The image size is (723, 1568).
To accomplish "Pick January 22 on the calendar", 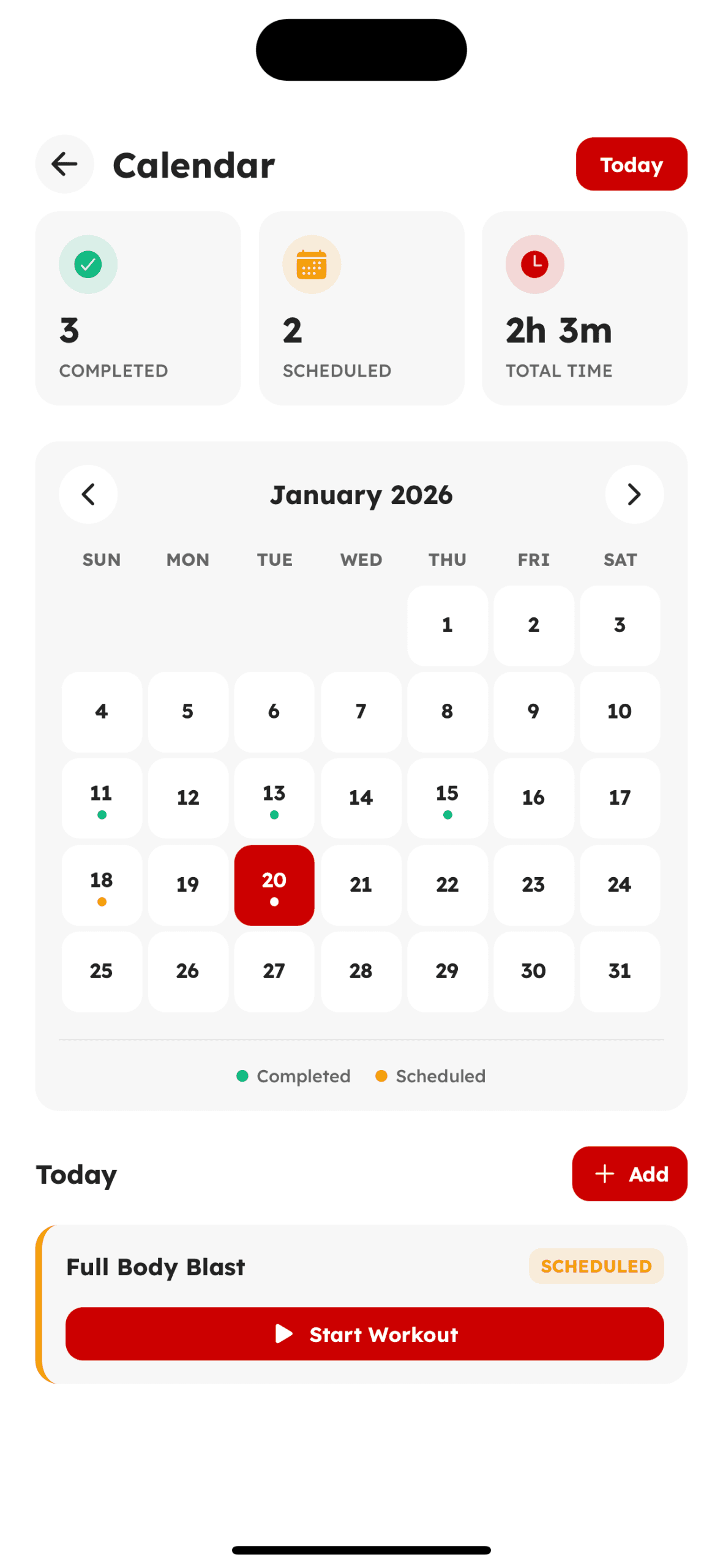I will 447,885.
